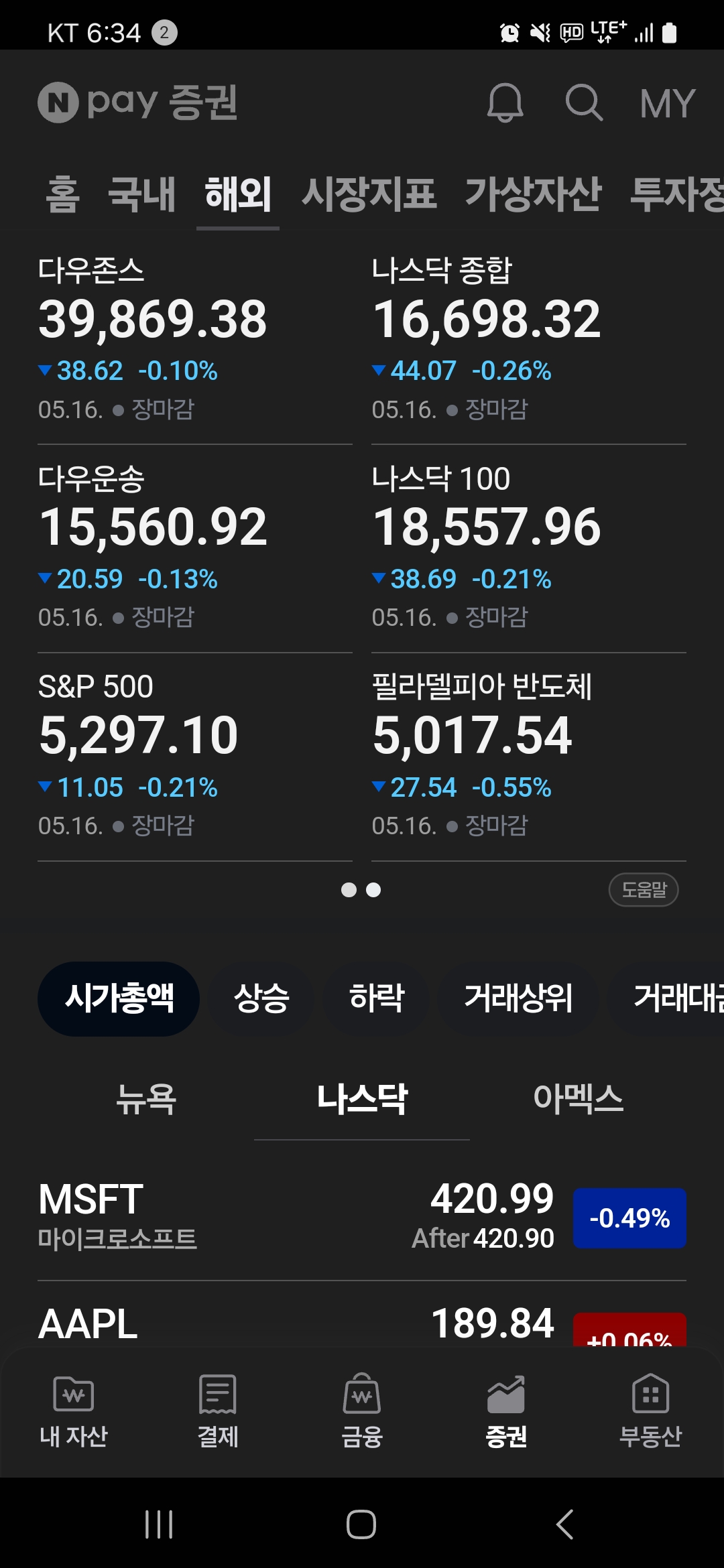Switch to the 가상자산 tab
The height and width of the screenshot is (1568, 724).
pos(534,194)
